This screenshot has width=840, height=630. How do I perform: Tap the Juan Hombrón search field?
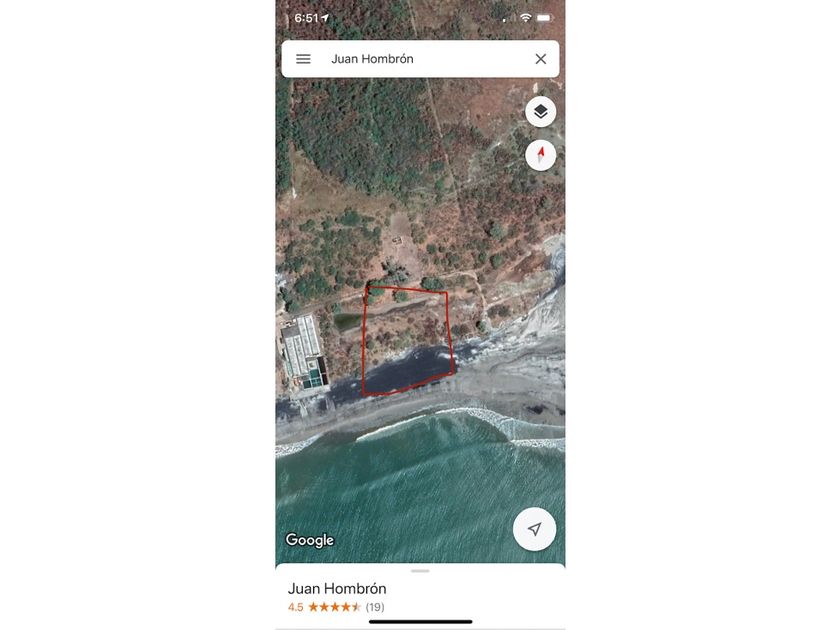420,59
